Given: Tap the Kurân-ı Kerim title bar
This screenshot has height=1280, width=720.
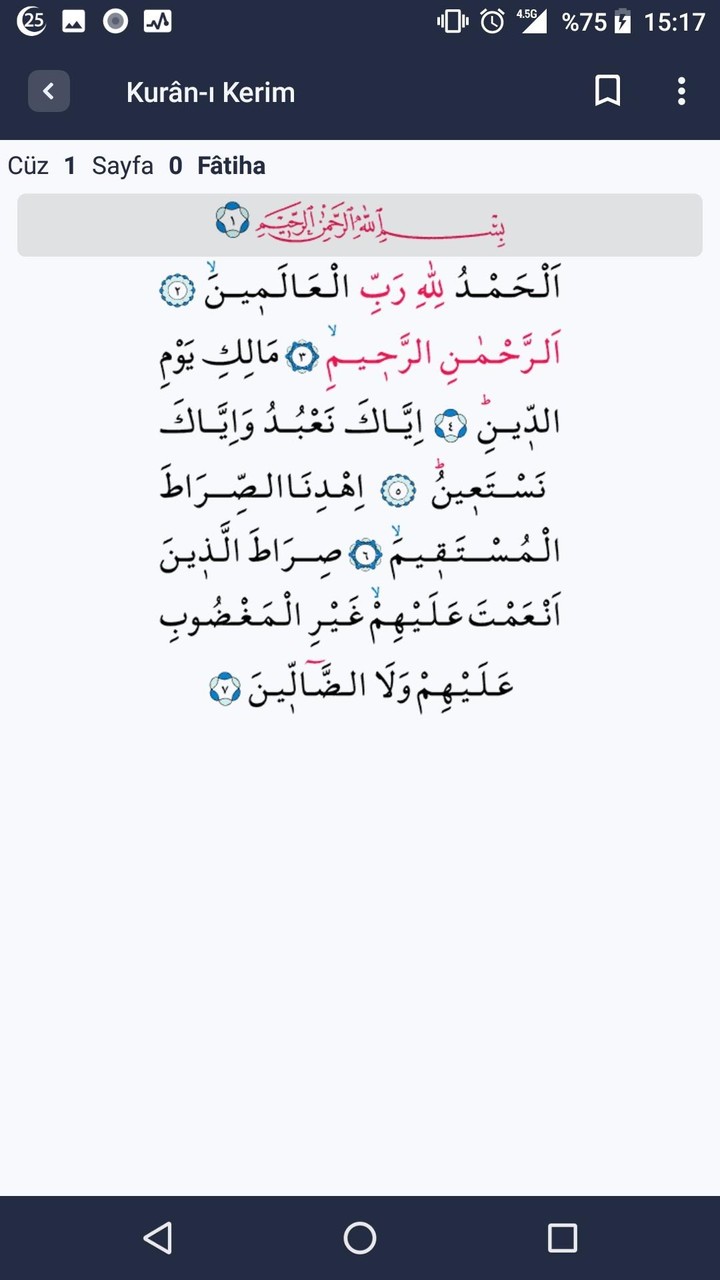Looking at the screenshot, I should click(x=210, y=91).
